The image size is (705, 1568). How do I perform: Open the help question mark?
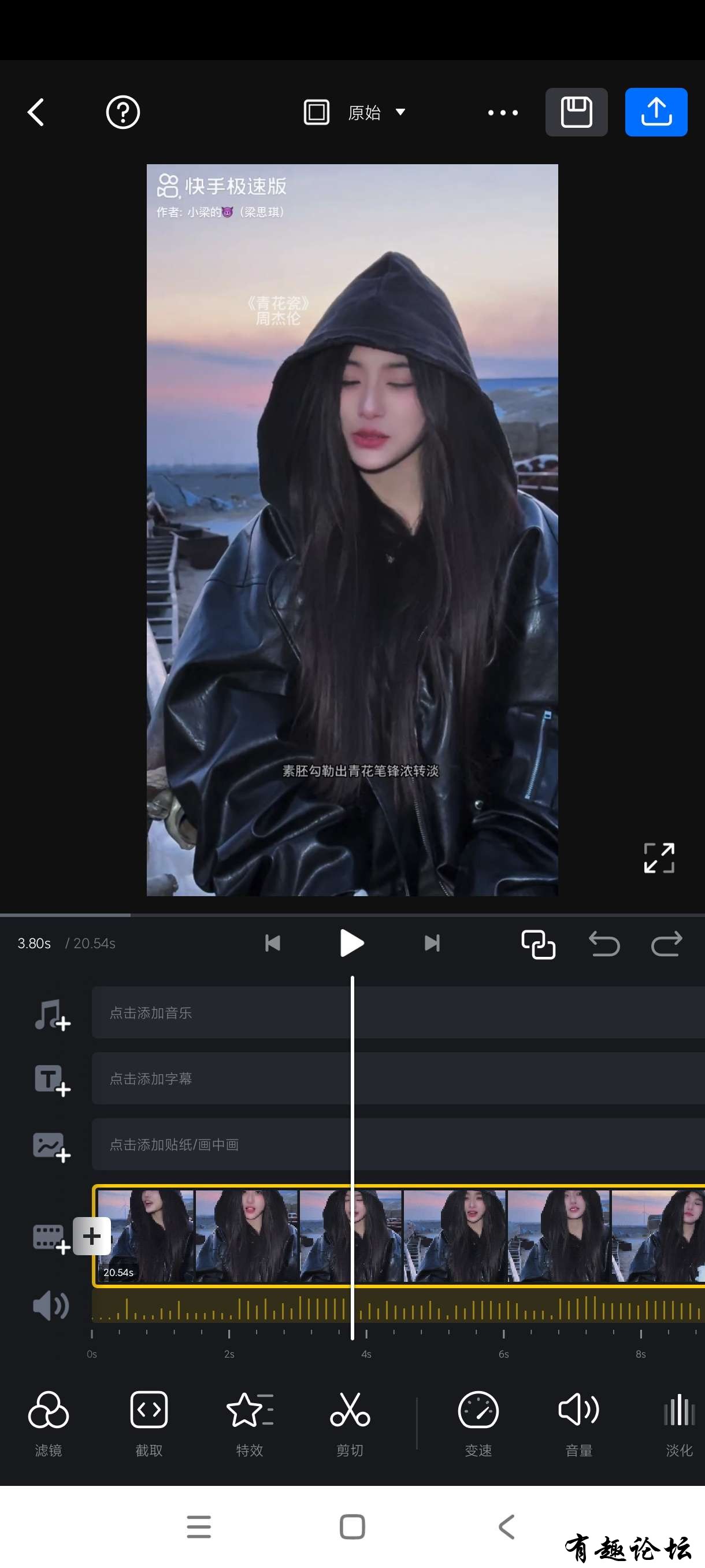pos(123,112)
